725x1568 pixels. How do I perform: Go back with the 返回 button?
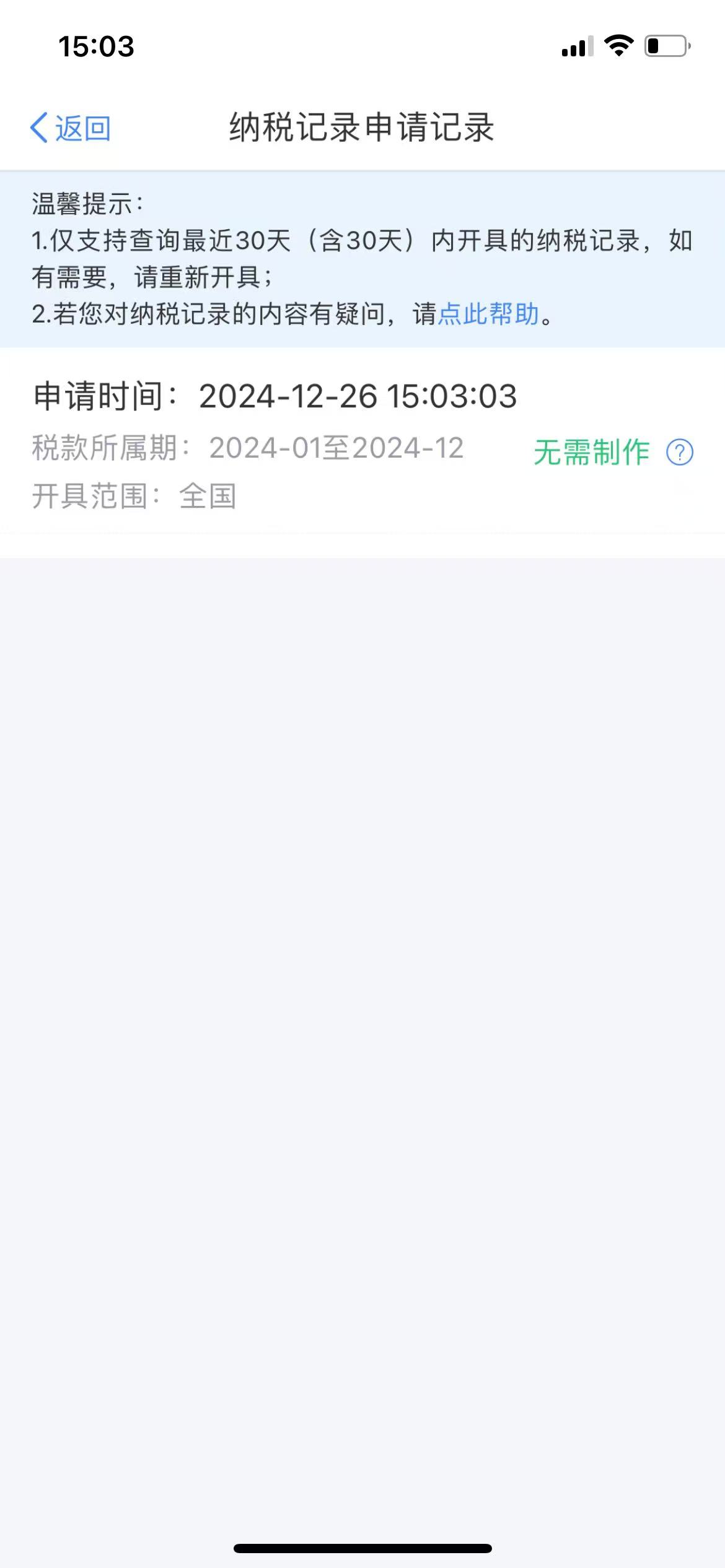[x=71, y=128]
